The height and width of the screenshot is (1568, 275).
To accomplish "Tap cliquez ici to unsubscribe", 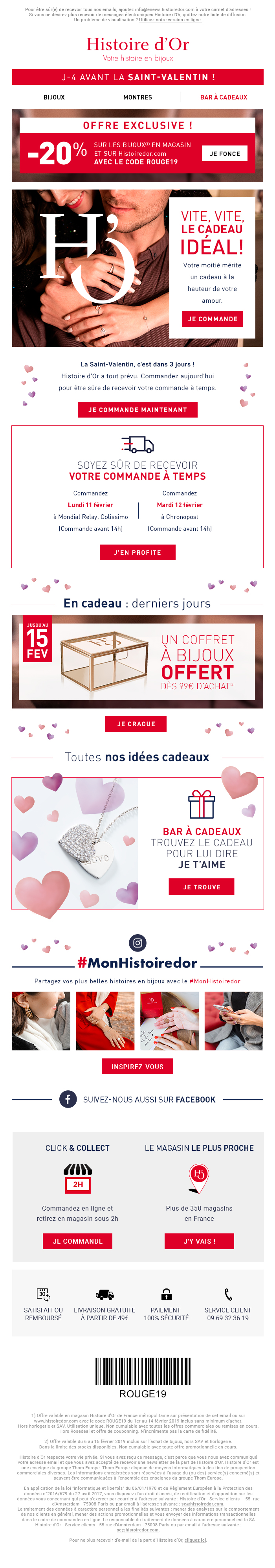I will (x=195, y=1540).
